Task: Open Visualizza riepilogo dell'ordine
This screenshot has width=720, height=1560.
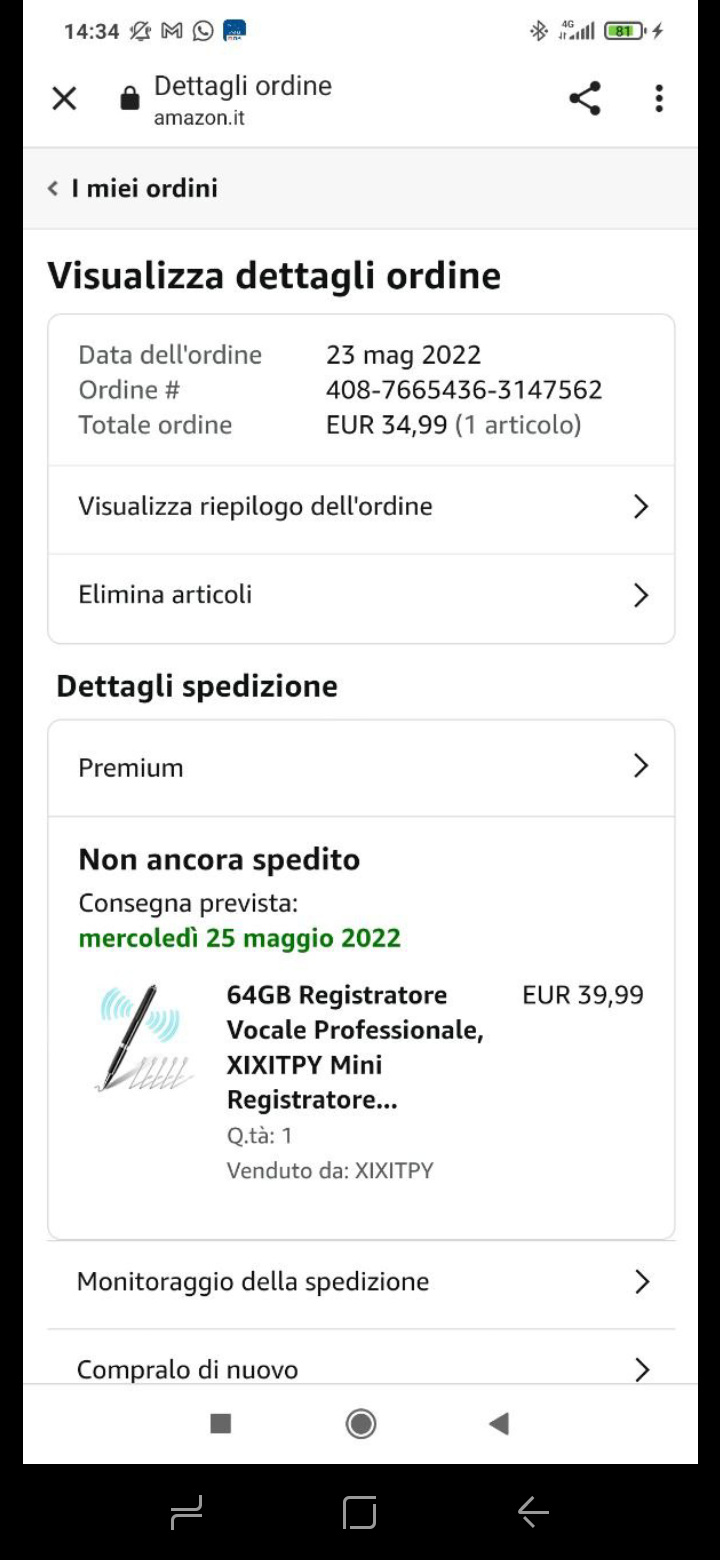Action: click(x=360, y=507)
